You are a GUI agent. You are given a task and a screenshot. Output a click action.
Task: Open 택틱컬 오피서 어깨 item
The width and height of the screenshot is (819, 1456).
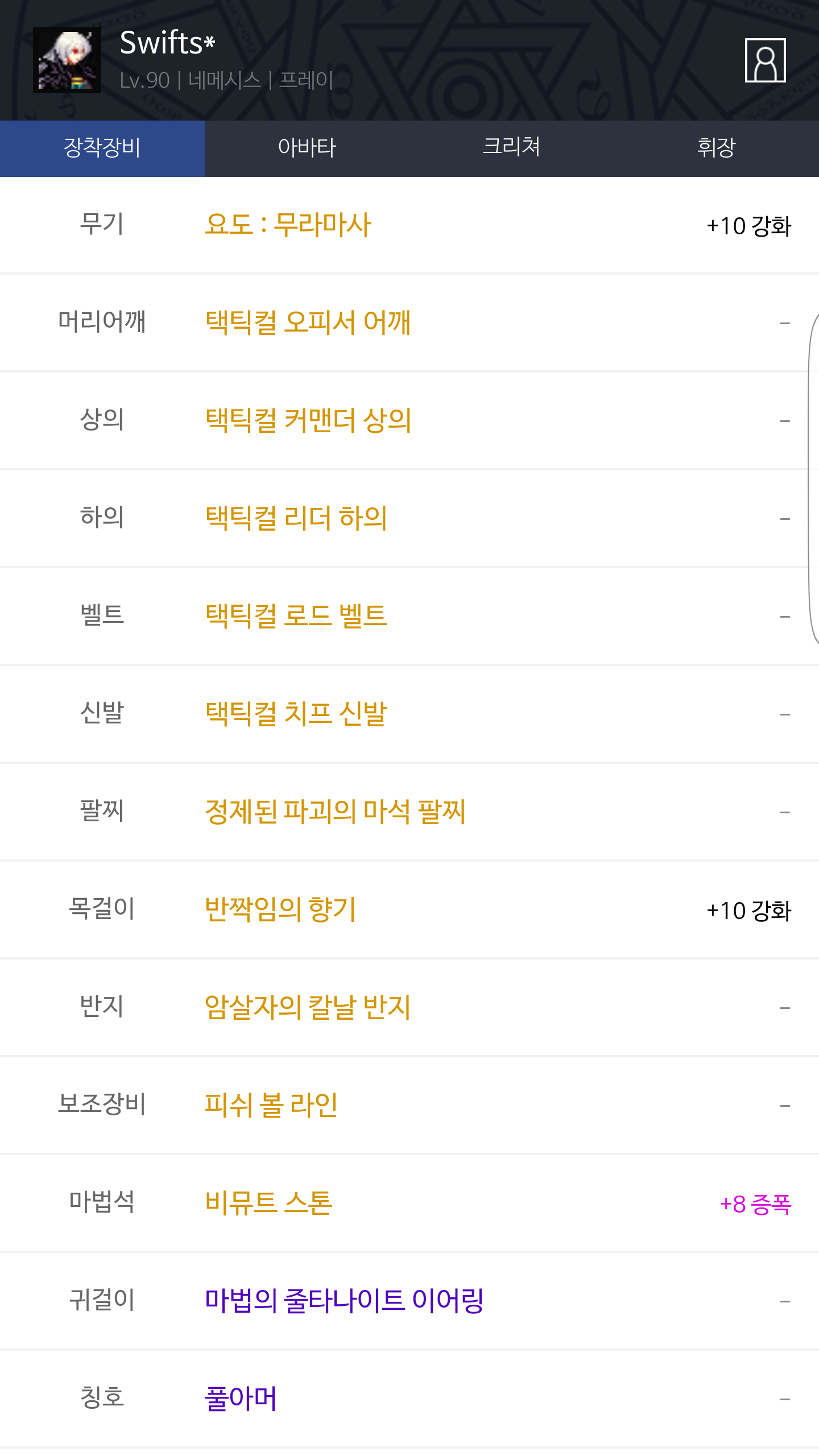point(308,322)
